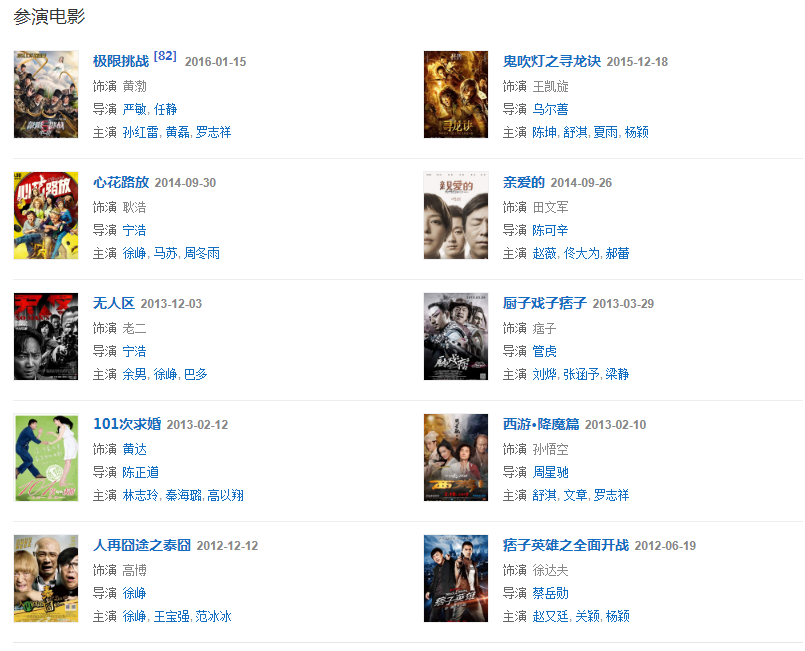This screenshot has height=651, width=805.
Task: Tap the 101次求婚 poster image
Action: [46, 458]
